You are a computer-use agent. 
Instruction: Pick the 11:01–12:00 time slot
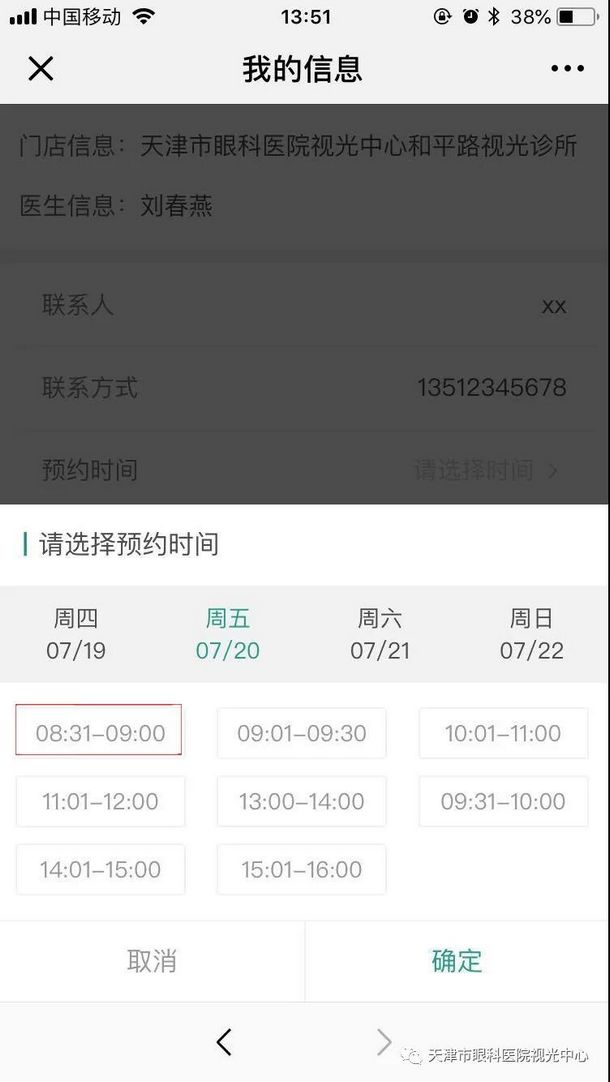point(100,801)
